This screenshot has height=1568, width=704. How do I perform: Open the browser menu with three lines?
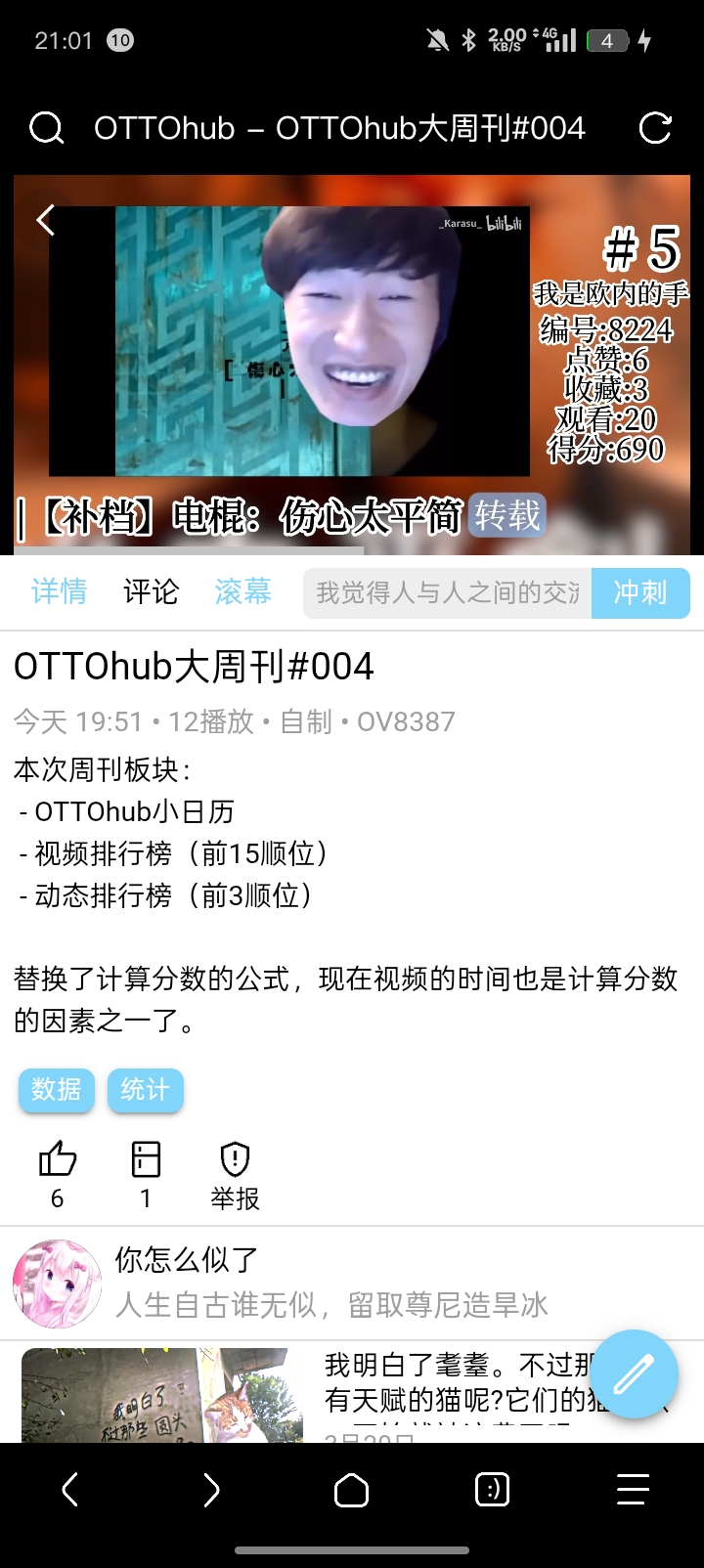(633, 1490)
